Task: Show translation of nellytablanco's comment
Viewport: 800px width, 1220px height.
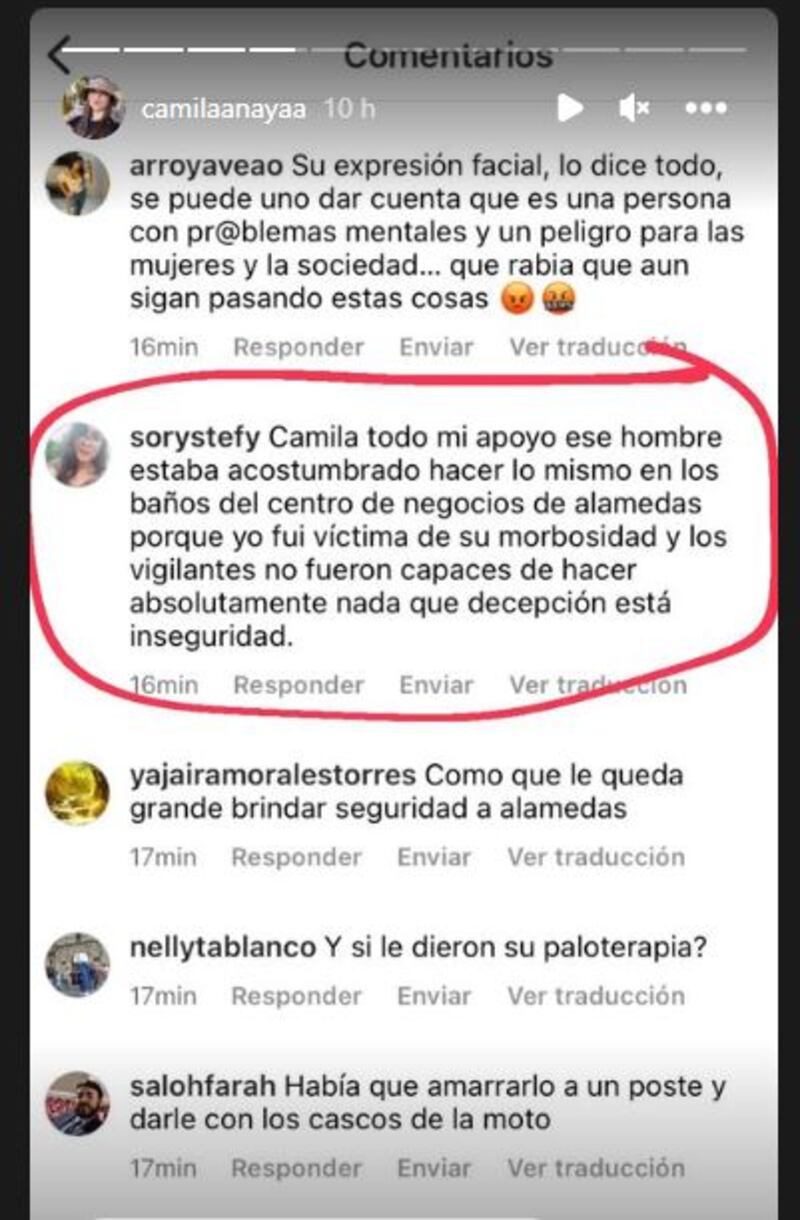Action: pos(598,996)
